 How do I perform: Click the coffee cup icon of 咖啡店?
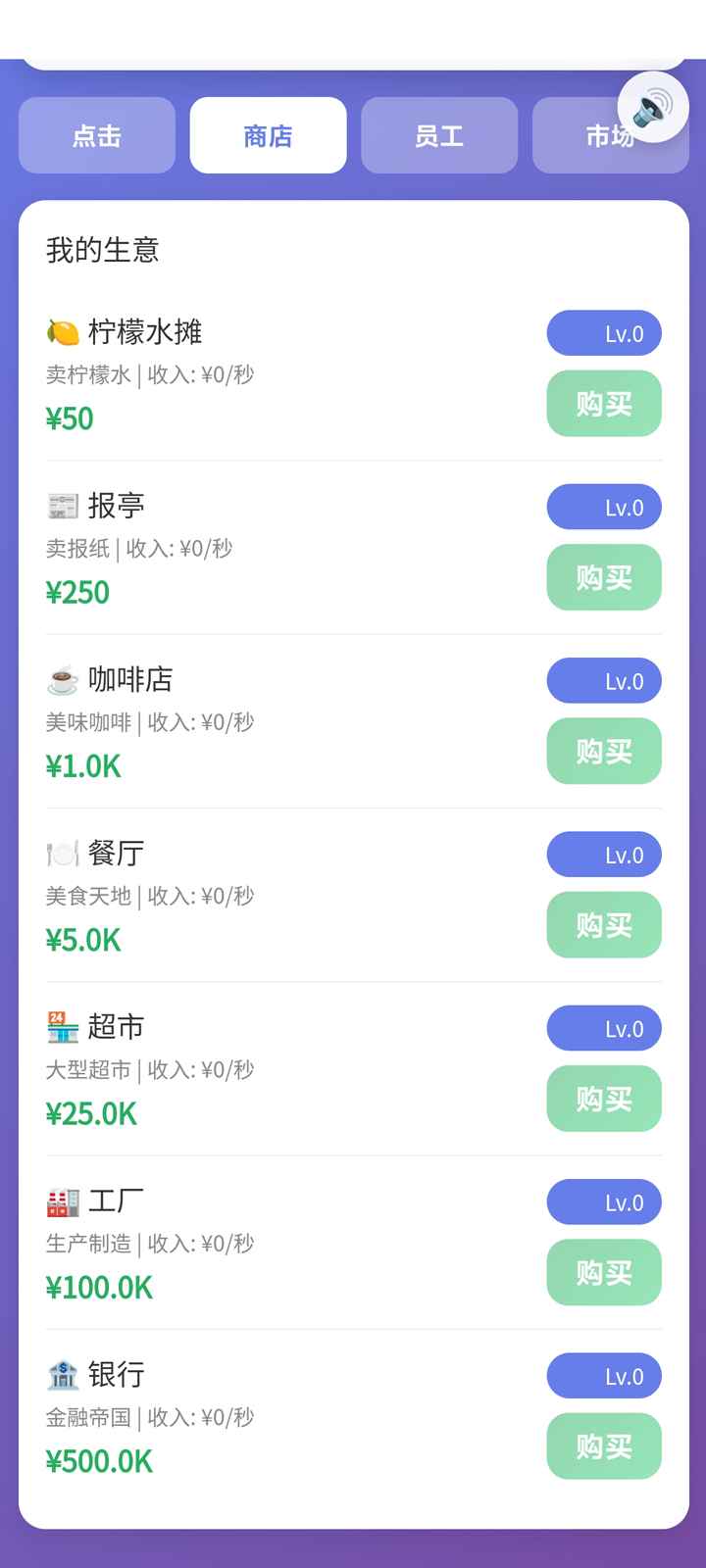tap(61, 679)
